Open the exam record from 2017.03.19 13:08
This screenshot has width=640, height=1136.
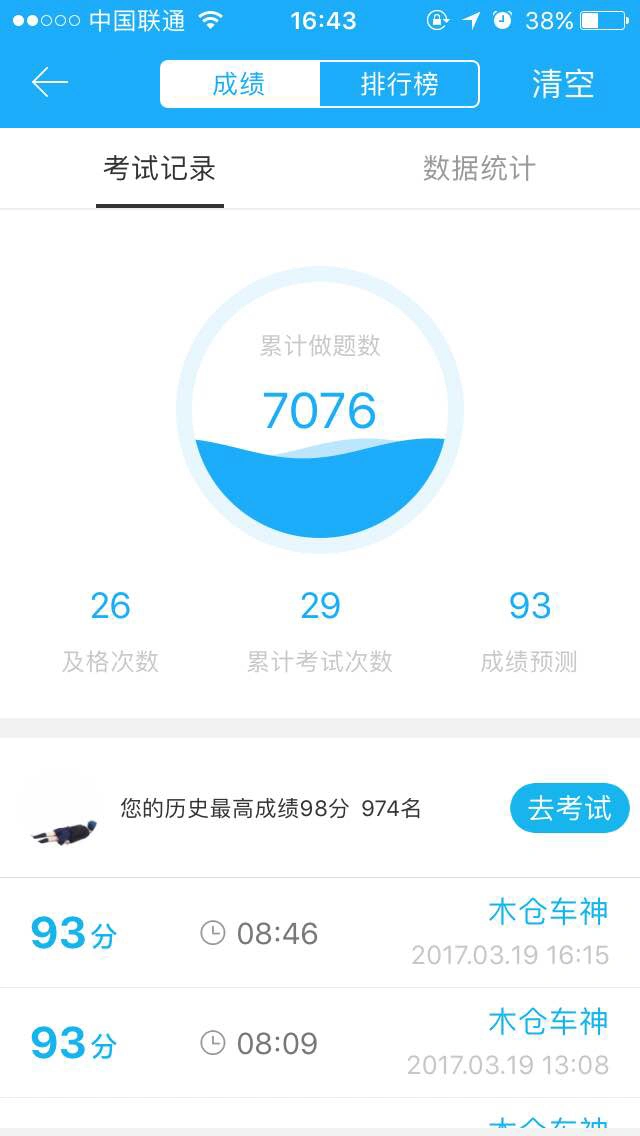(x=320, y=1043)
